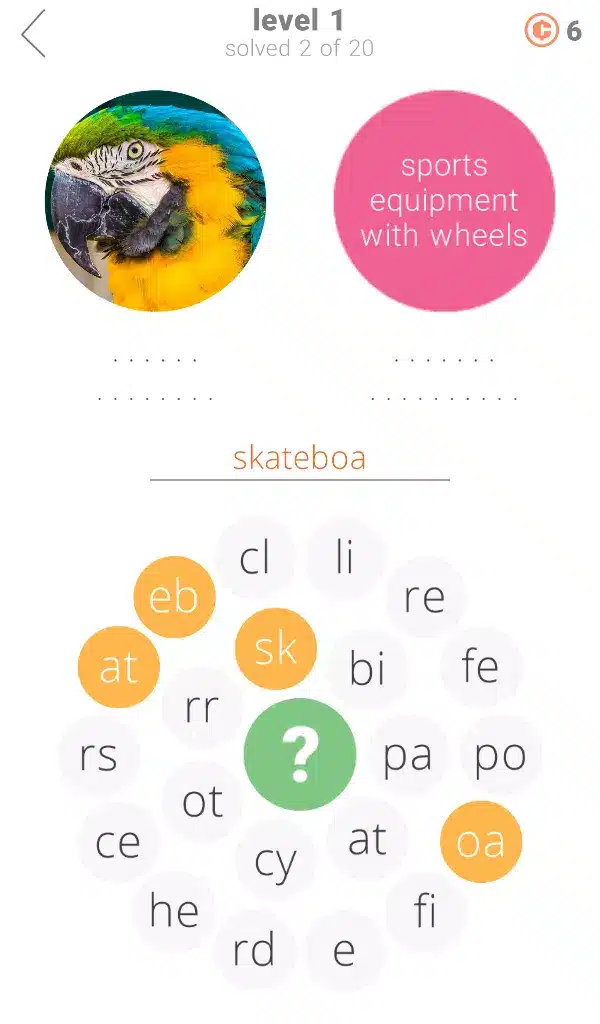Pick the 'he' letter bubble

tap(174, 910)
